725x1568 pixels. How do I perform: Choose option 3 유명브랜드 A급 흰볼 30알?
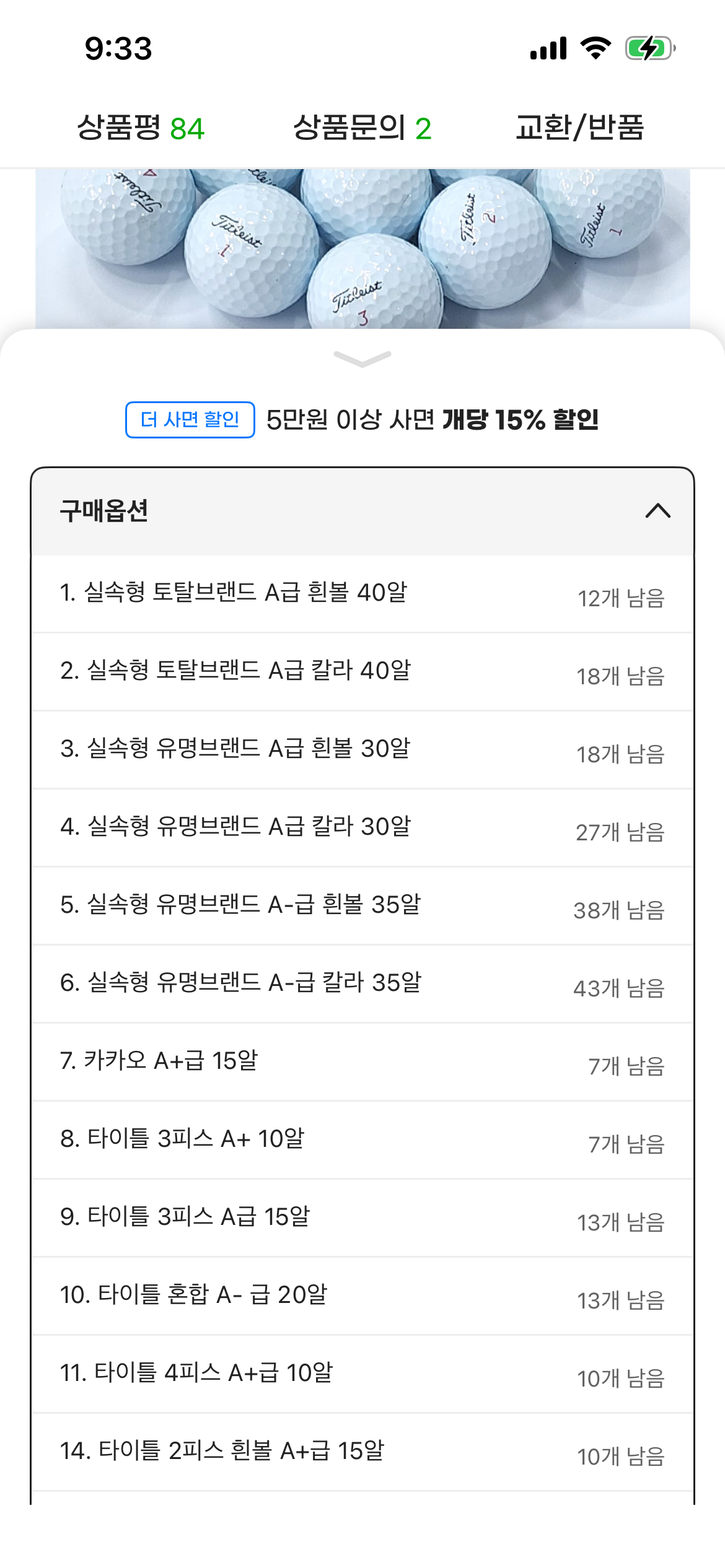point(362,749)
